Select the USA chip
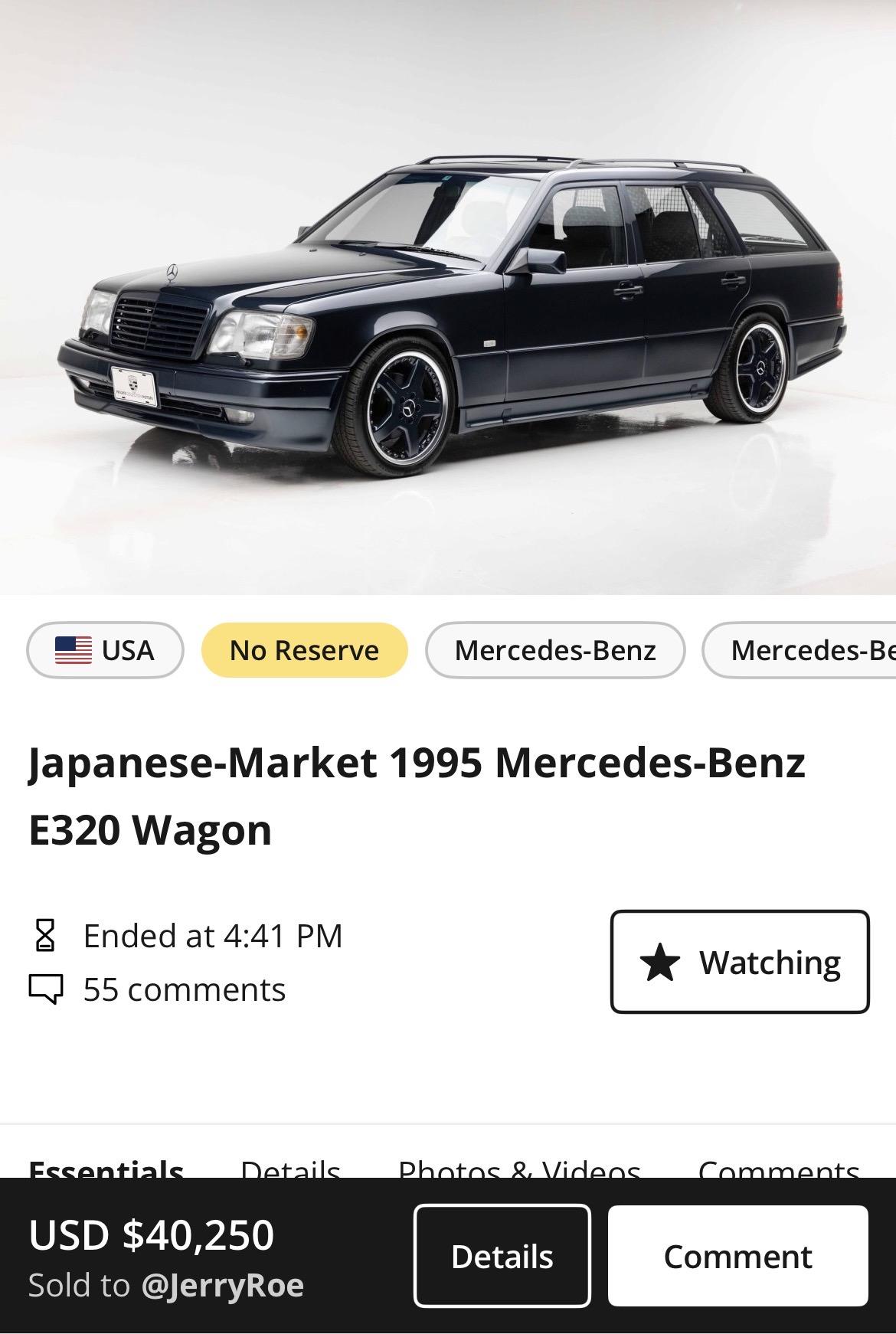 [x=105, y=650]
